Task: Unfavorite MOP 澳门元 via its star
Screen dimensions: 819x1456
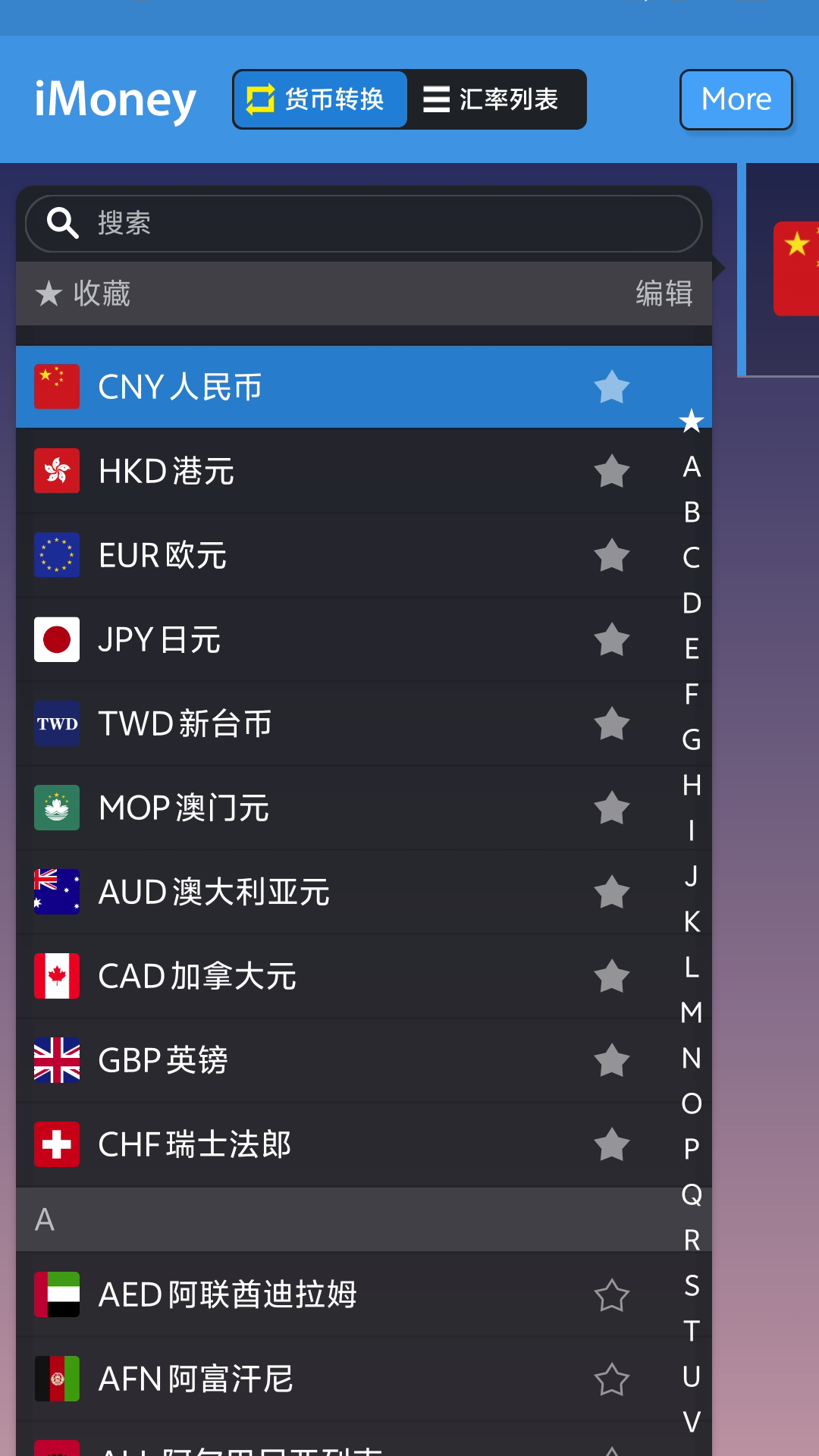Action: click(612, 808)
